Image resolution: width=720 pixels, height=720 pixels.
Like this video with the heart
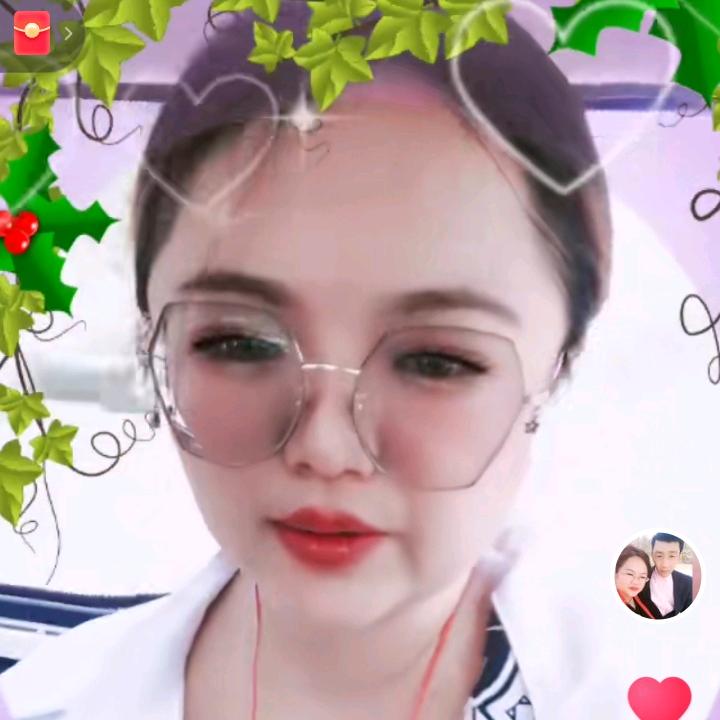tap(659, 697)
